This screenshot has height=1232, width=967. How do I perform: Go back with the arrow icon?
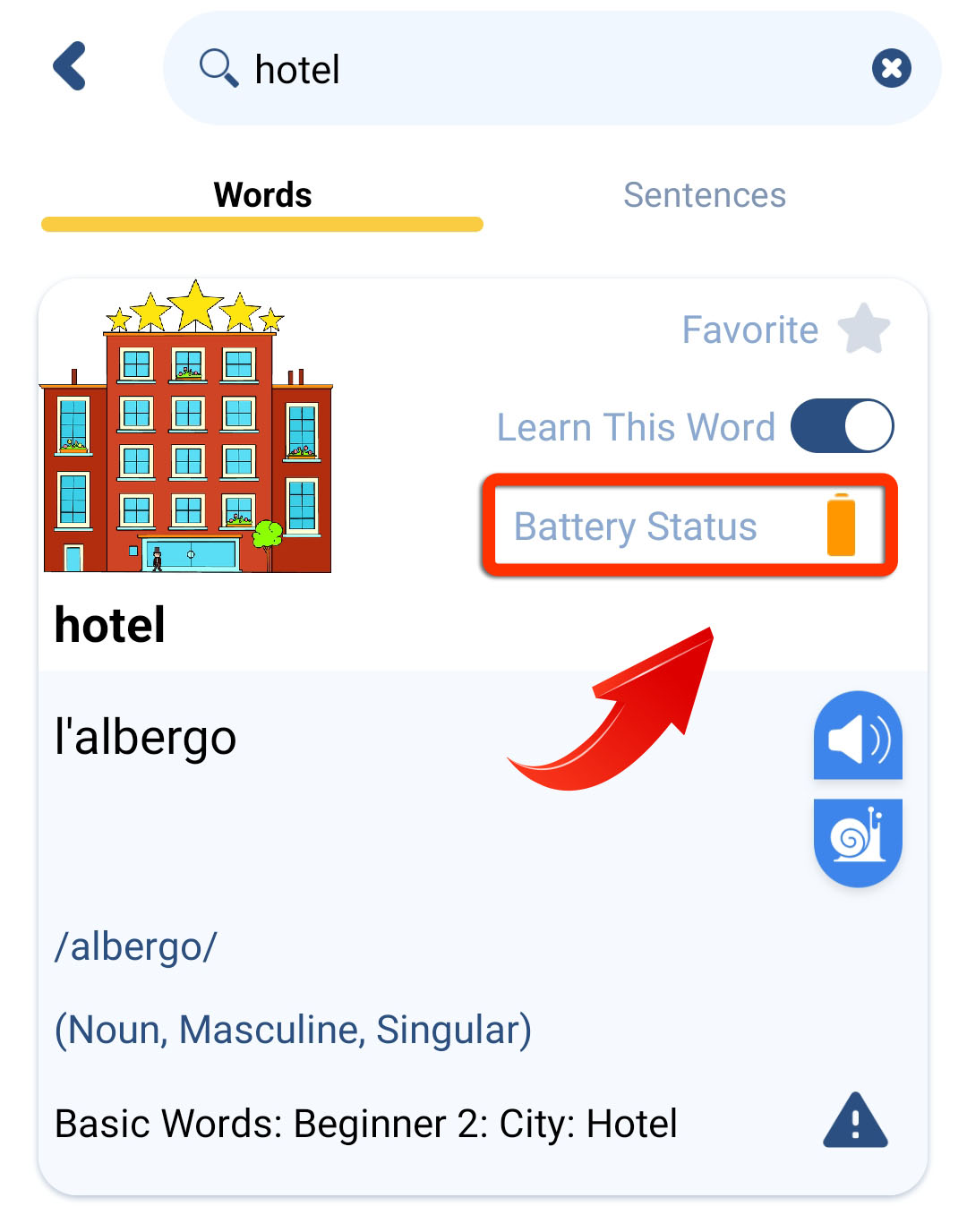click(70, 66)
